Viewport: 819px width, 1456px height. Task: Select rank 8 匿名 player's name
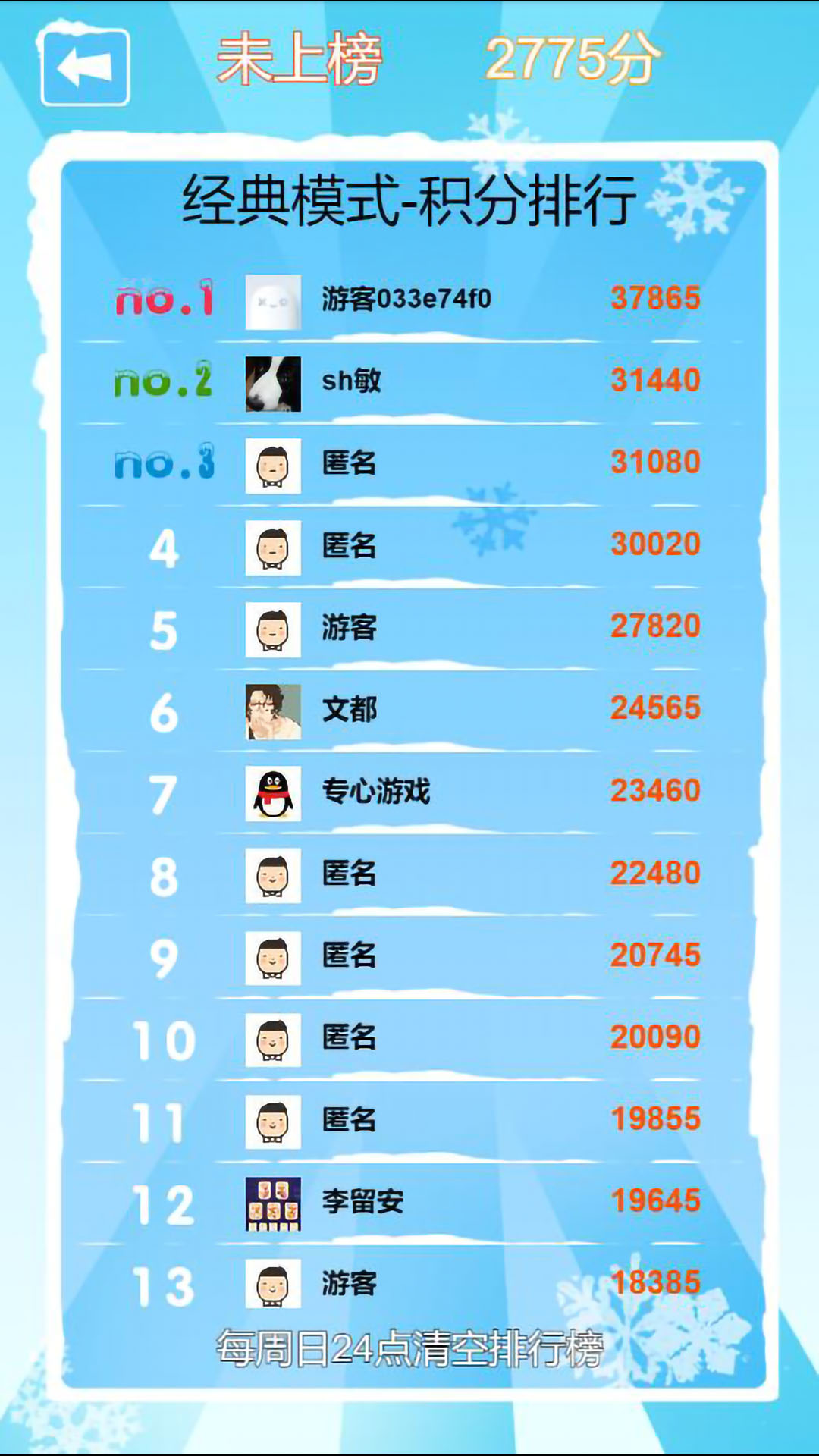[349, 874]
